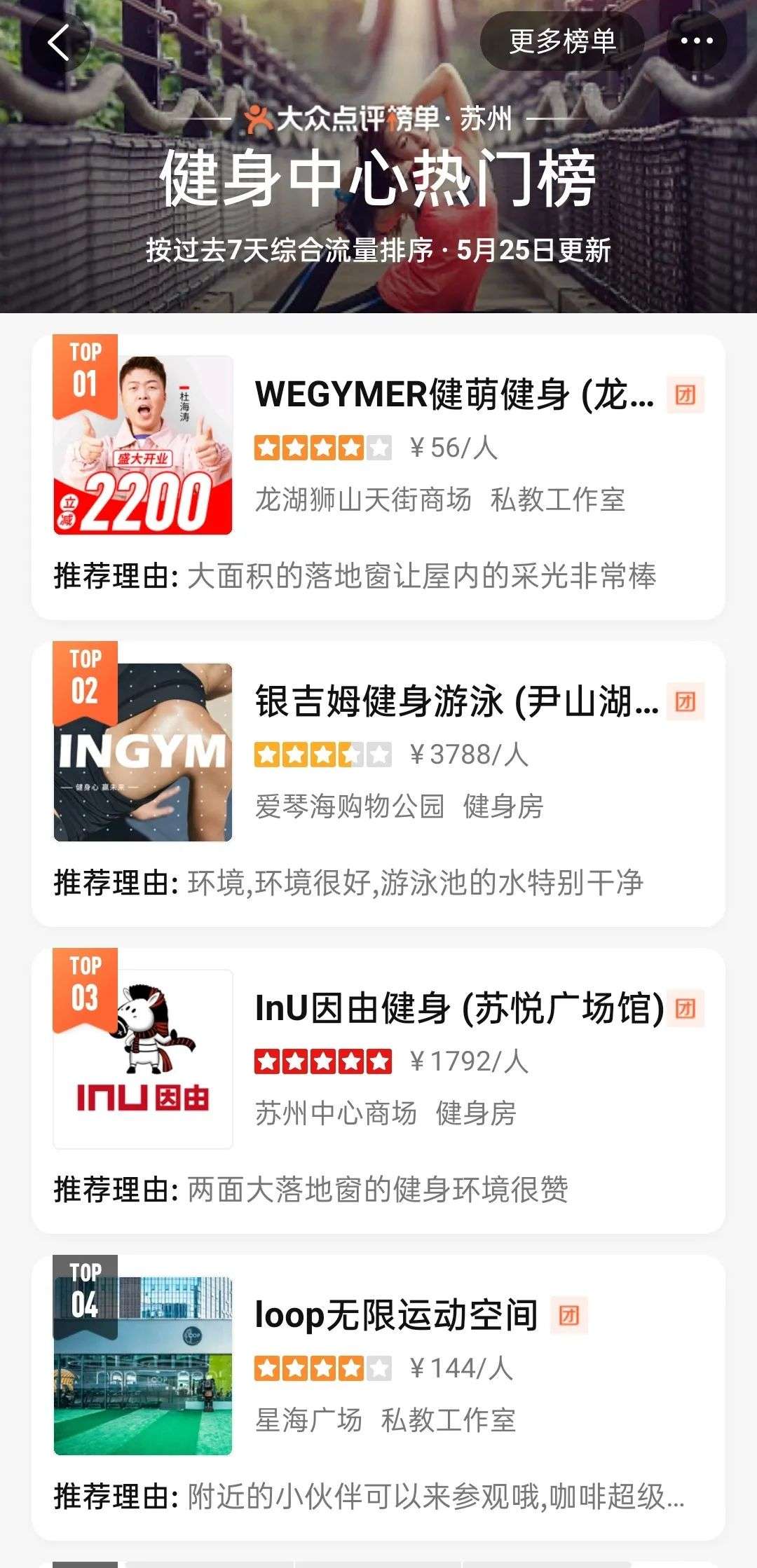Screen dimensions: 757x1568
Task: Open the WEGYMER健萌健身 listing card
Action: [x=453, y=394]
